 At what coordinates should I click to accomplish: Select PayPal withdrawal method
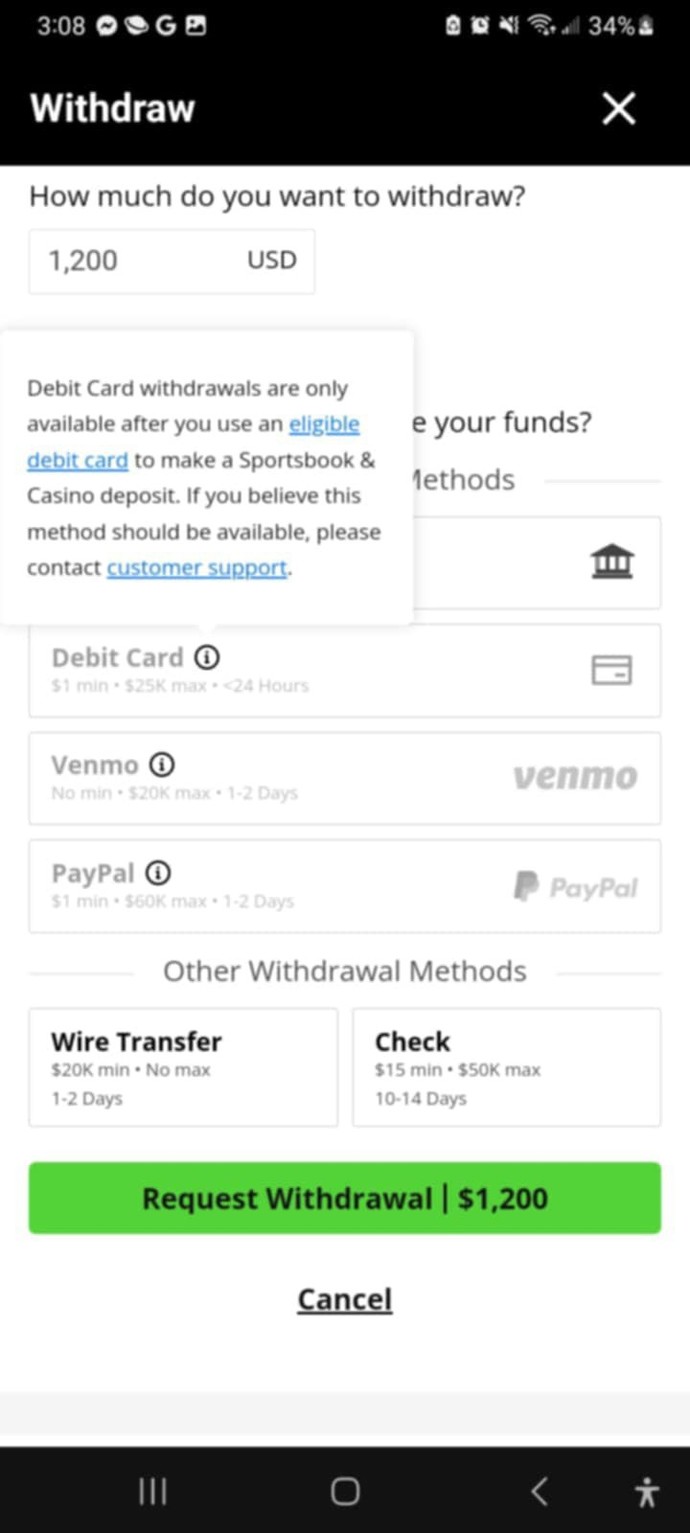[x=345, y=886]
